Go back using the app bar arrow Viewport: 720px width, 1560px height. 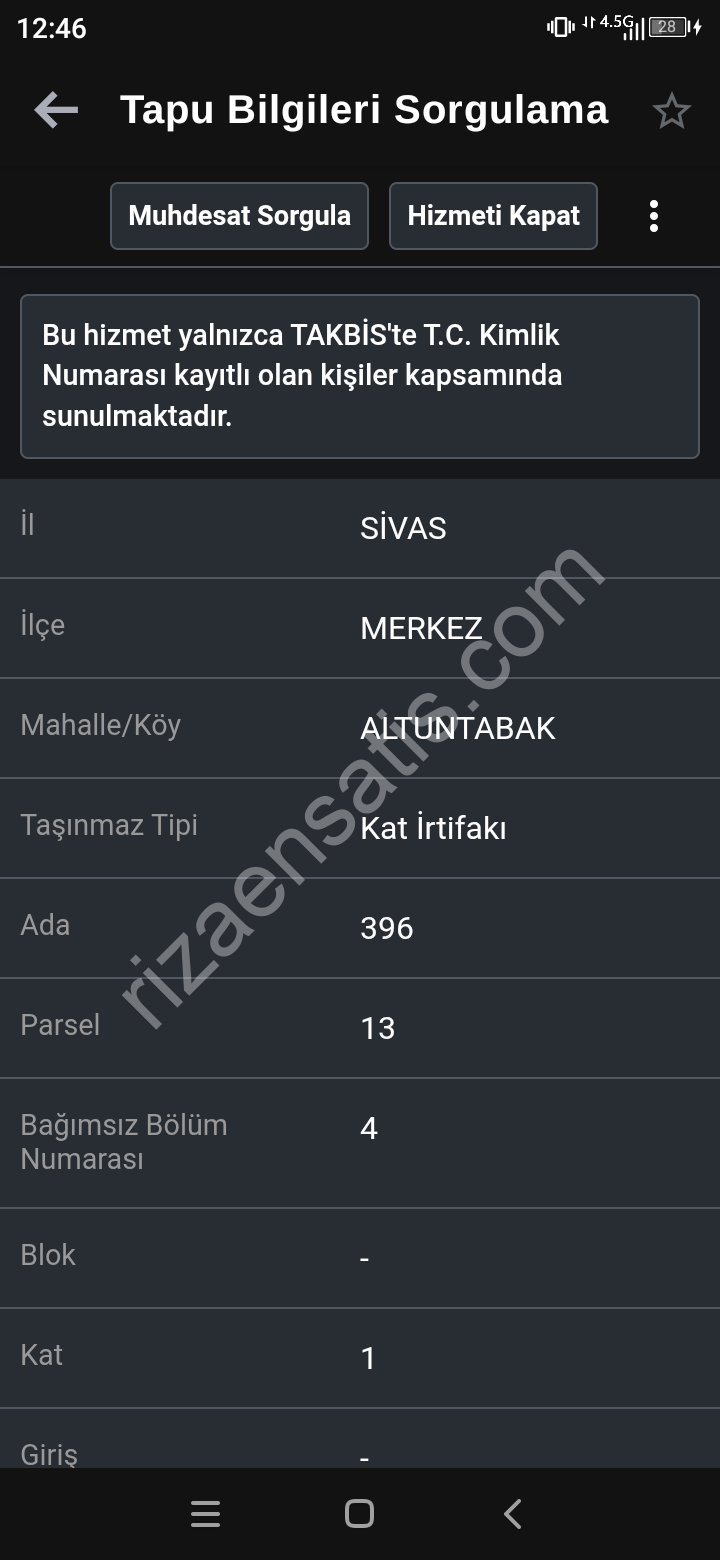56,110
